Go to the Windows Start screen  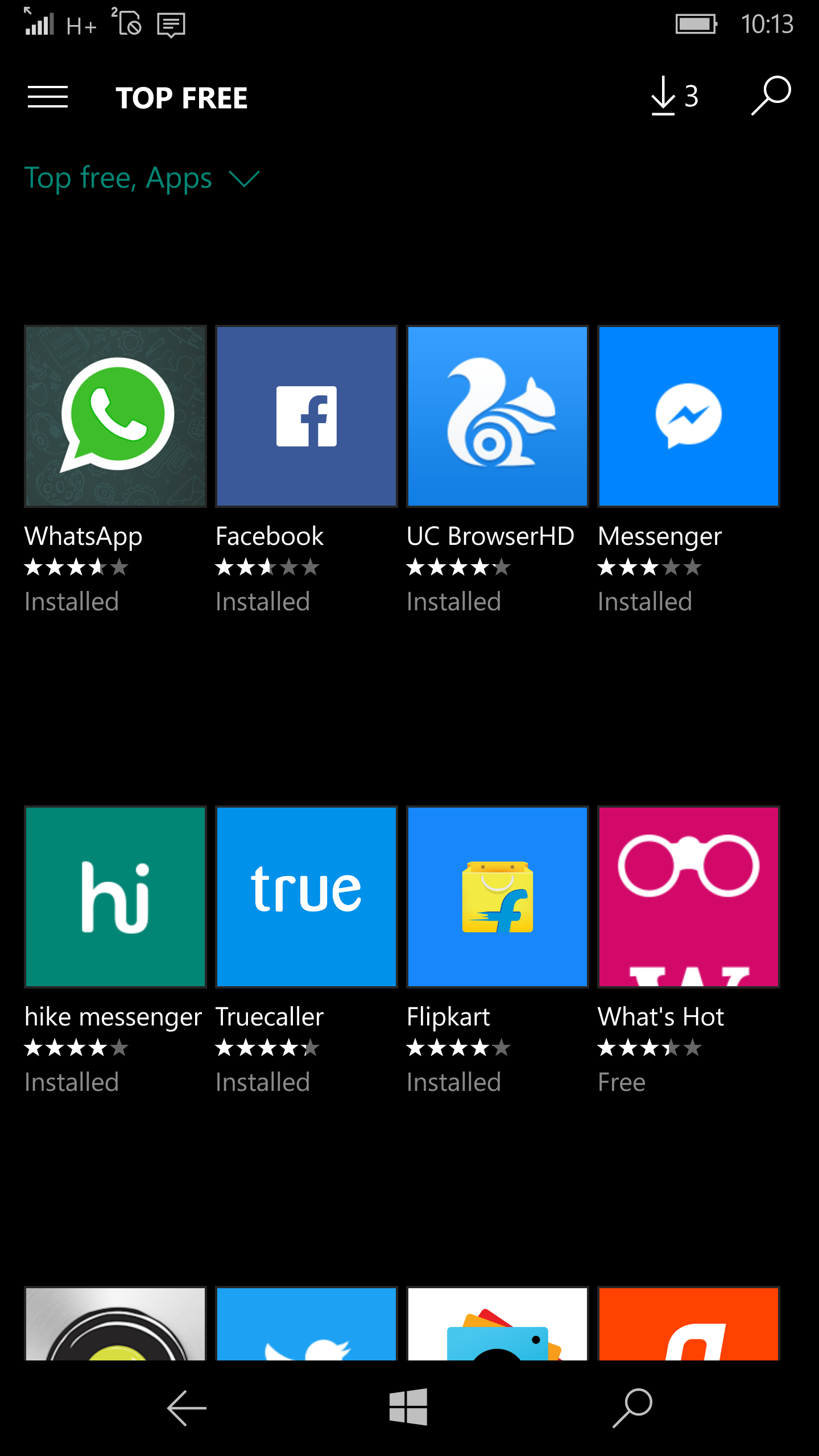pos(408,1407)
